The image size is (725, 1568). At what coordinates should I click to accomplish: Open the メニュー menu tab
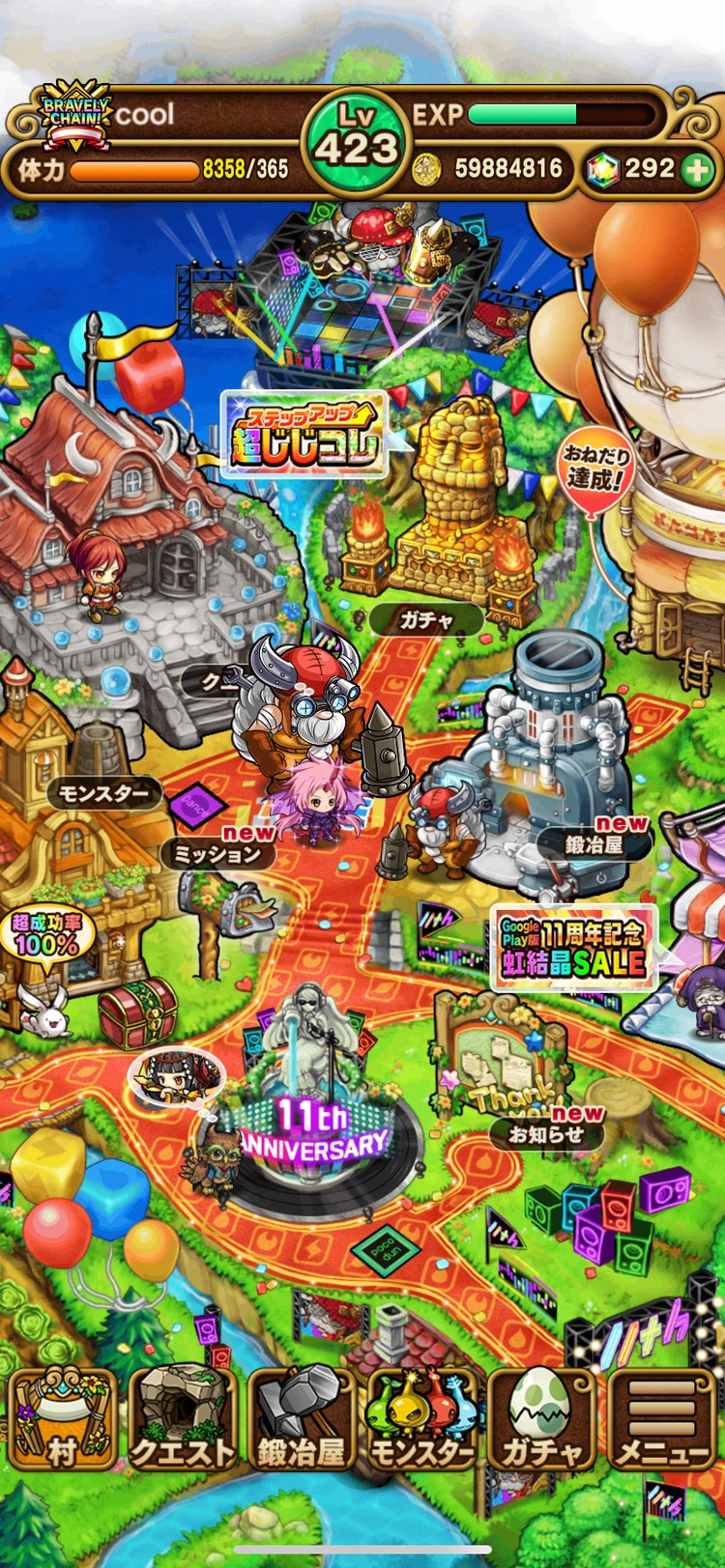(663, 1417)
